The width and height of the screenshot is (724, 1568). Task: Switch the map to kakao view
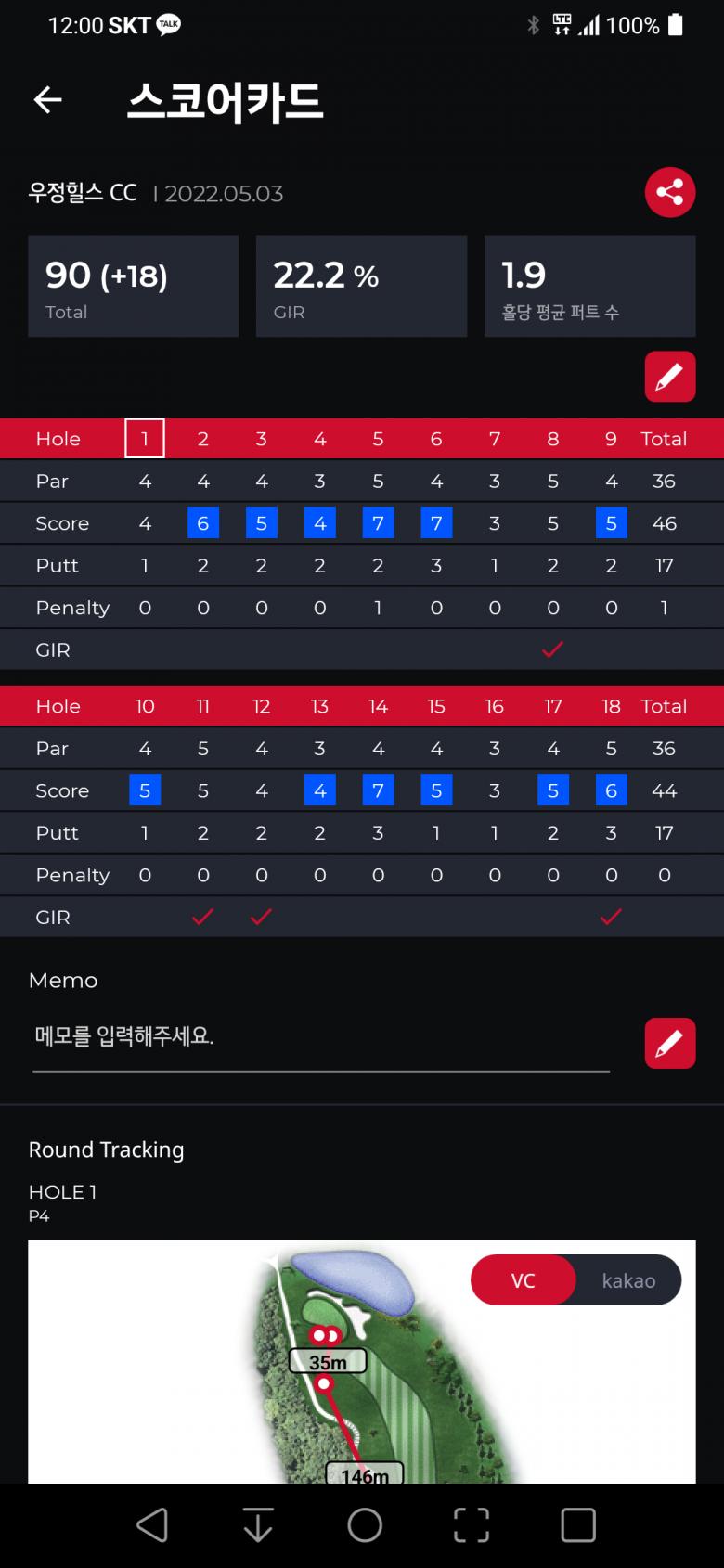pyautogui.click(x=628, y=1280)
